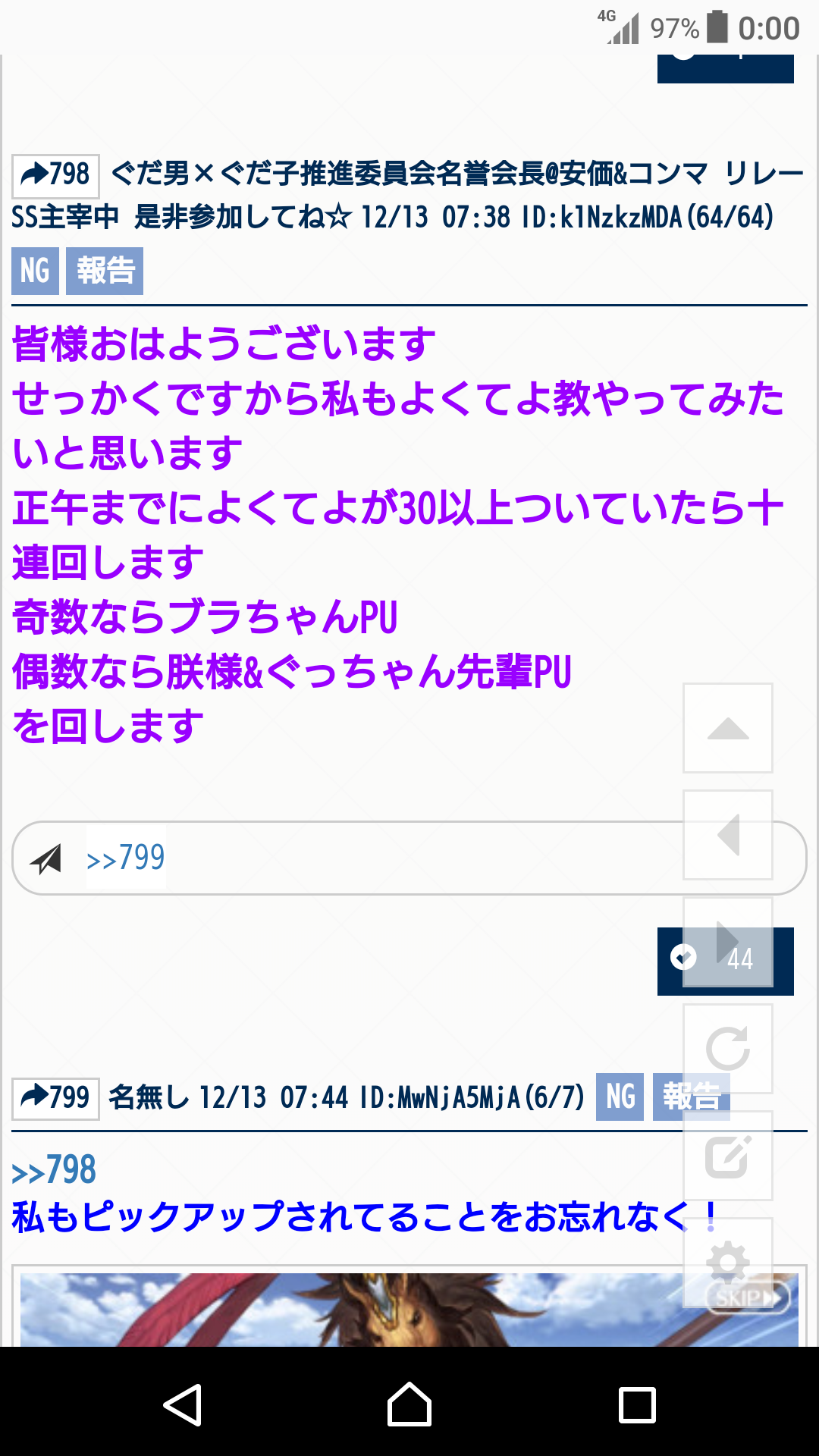This screenshot has height=1456, width=819.
Task: Jump to top with the up arrow
Action: 728,728
